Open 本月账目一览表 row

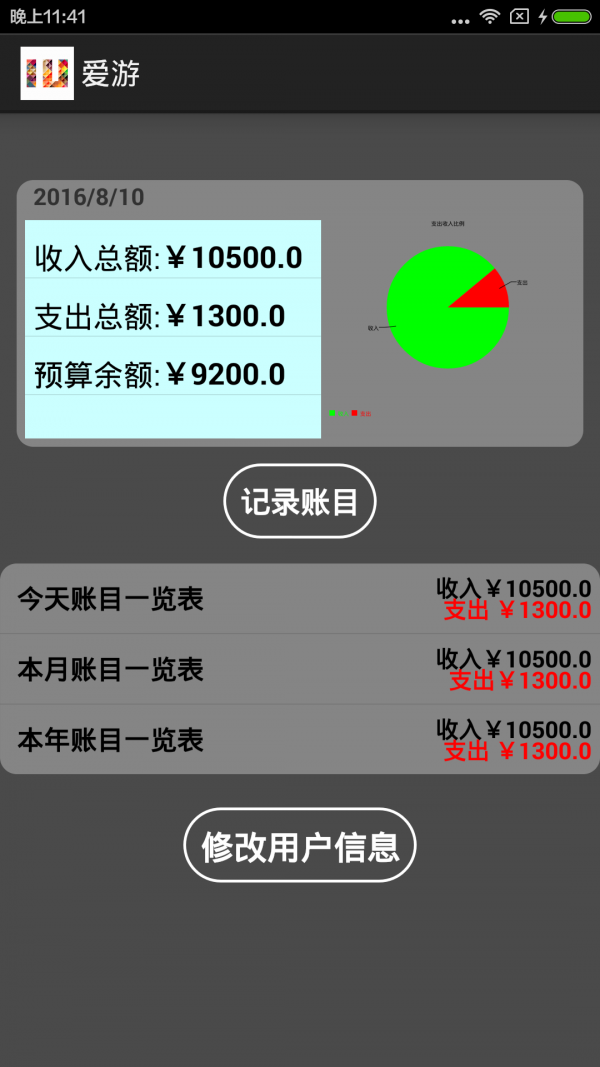click(x=300, y=669)
